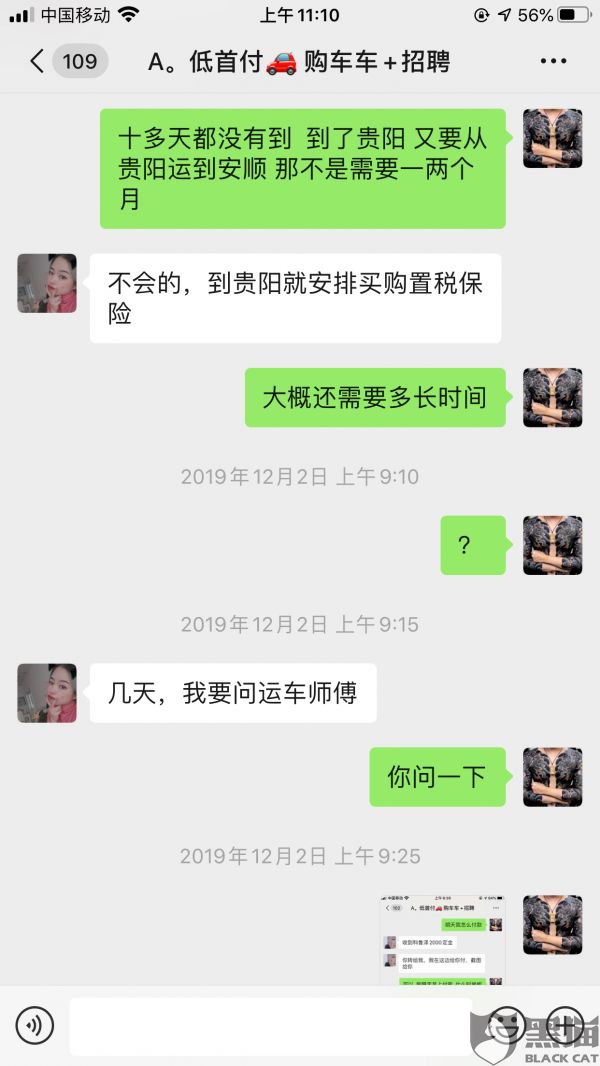Open the plus attachment menu
600x1066 pixels.
pyautogui.click(x=565, y=1025)
